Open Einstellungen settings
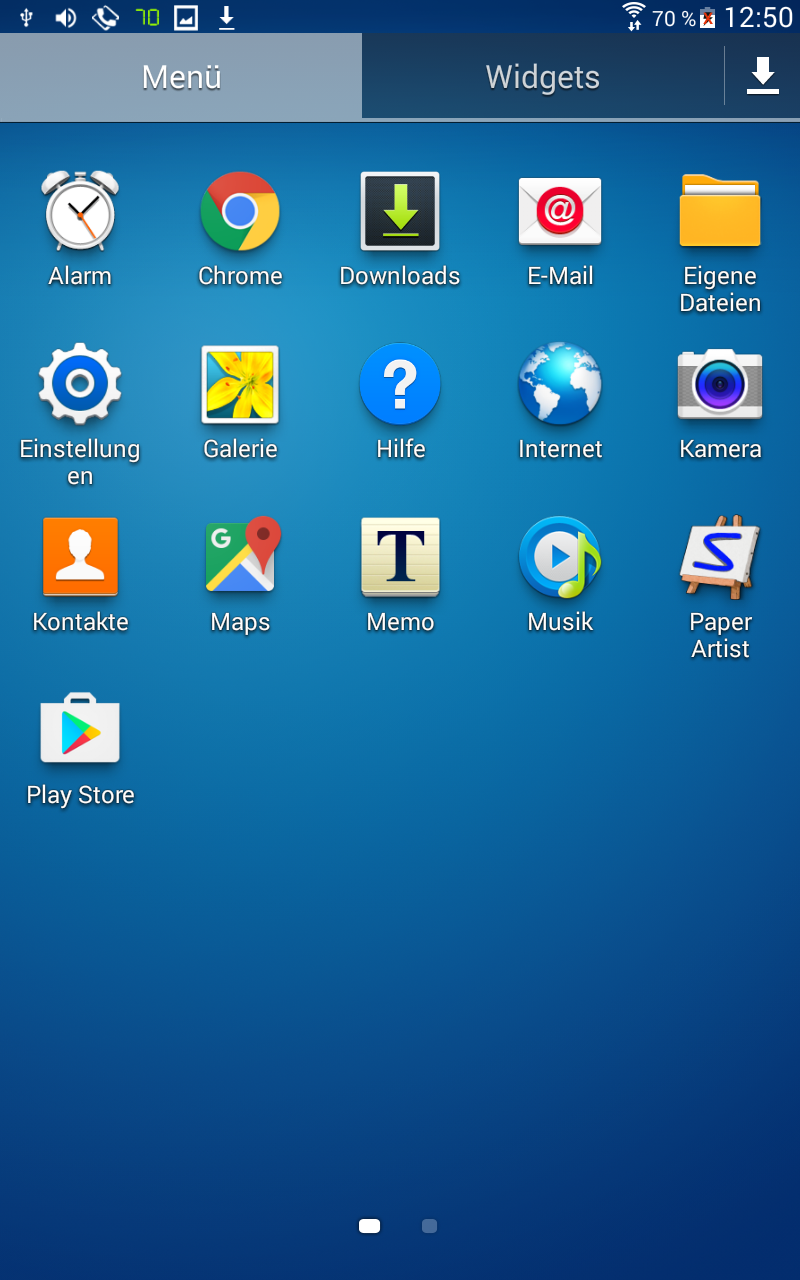The height and width of the screenshot is (1280, 800). (80, 385)
